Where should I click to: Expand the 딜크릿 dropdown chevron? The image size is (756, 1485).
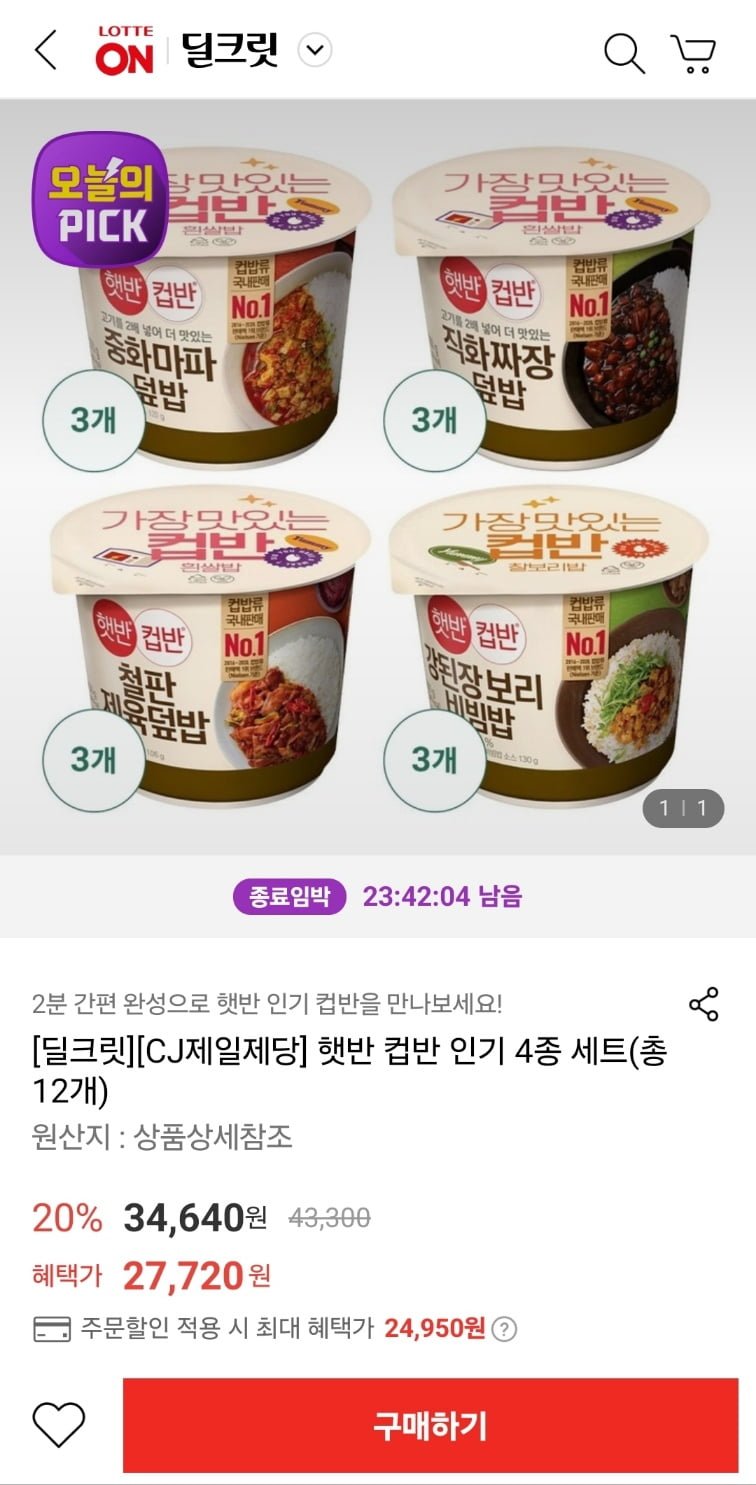click(315, 50)
